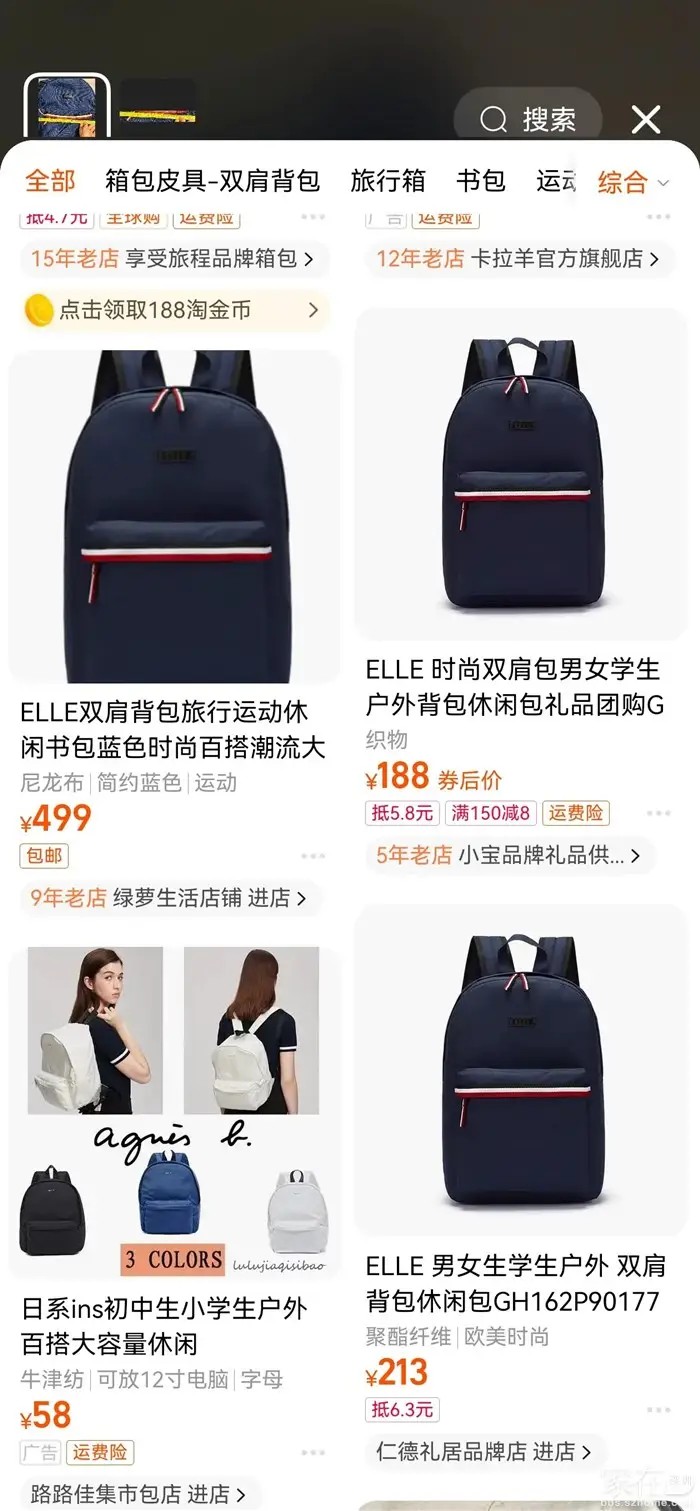Image resolution: width=700 pixels, height=1511 pixels.
Task: Open the 享受旅程品牌箱包 store
Action: pos(172,259)
